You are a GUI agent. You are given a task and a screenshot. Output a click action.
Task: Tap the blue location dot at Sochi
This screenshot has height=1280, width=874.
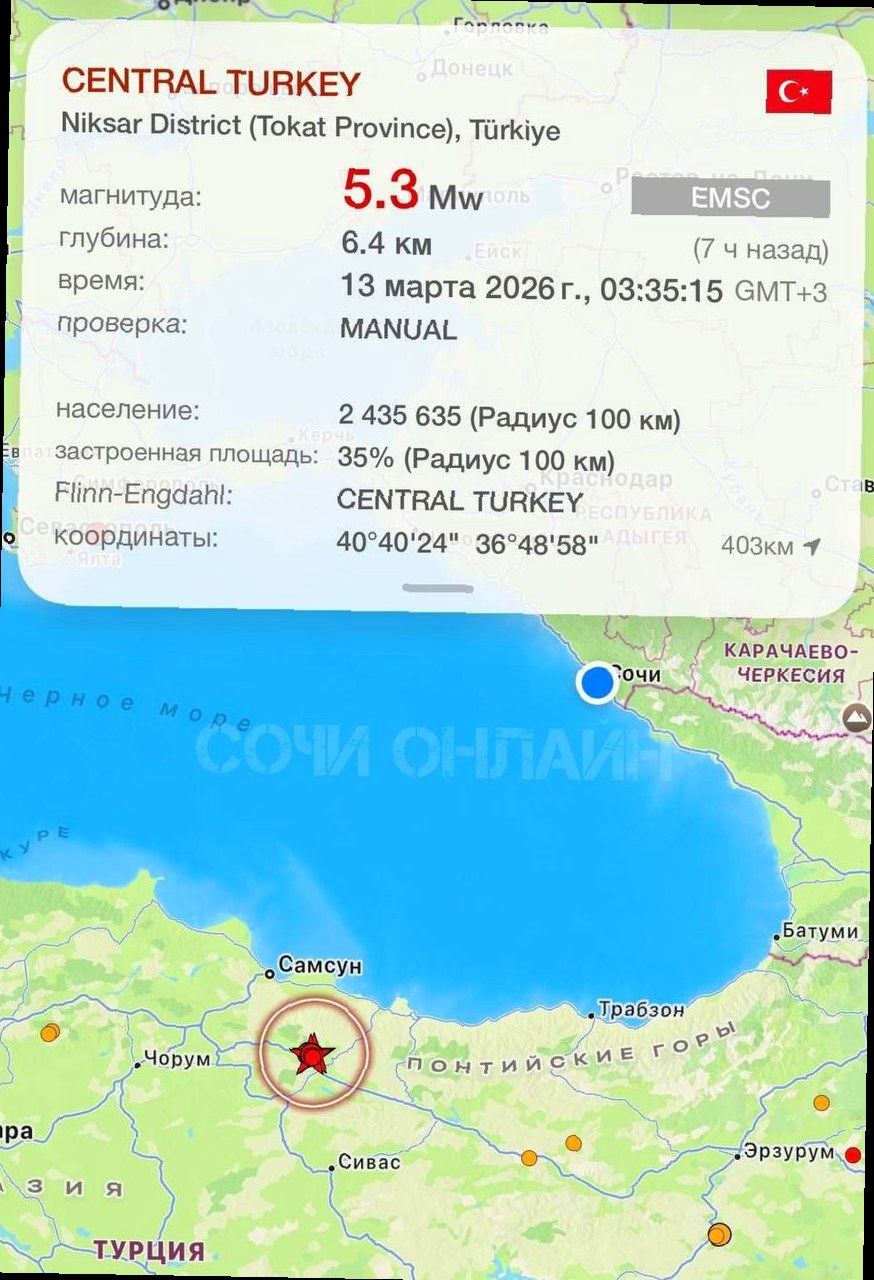pyautogui.click(x=597, y=683)
